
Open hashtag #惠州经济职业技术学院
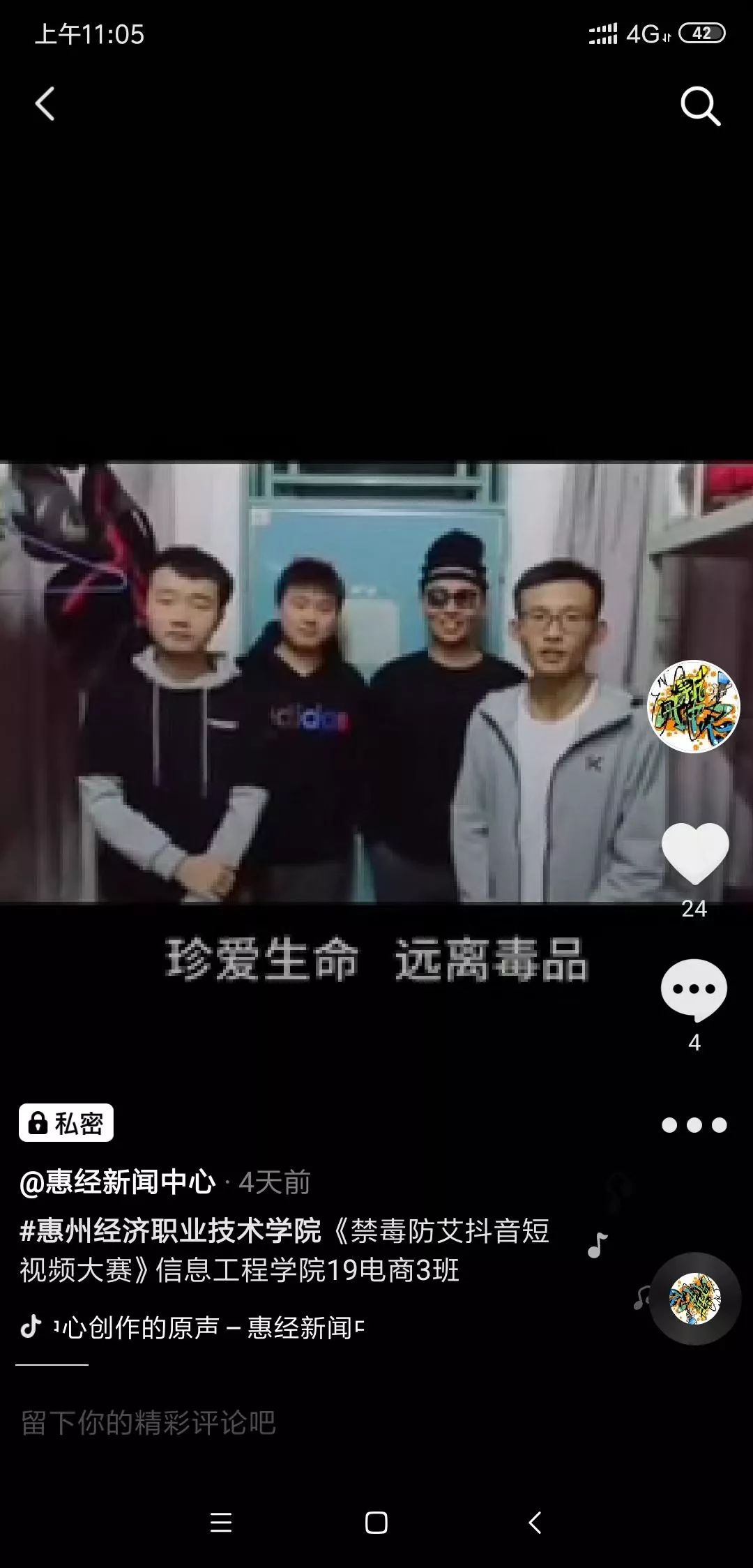(x=170, y=1231)
